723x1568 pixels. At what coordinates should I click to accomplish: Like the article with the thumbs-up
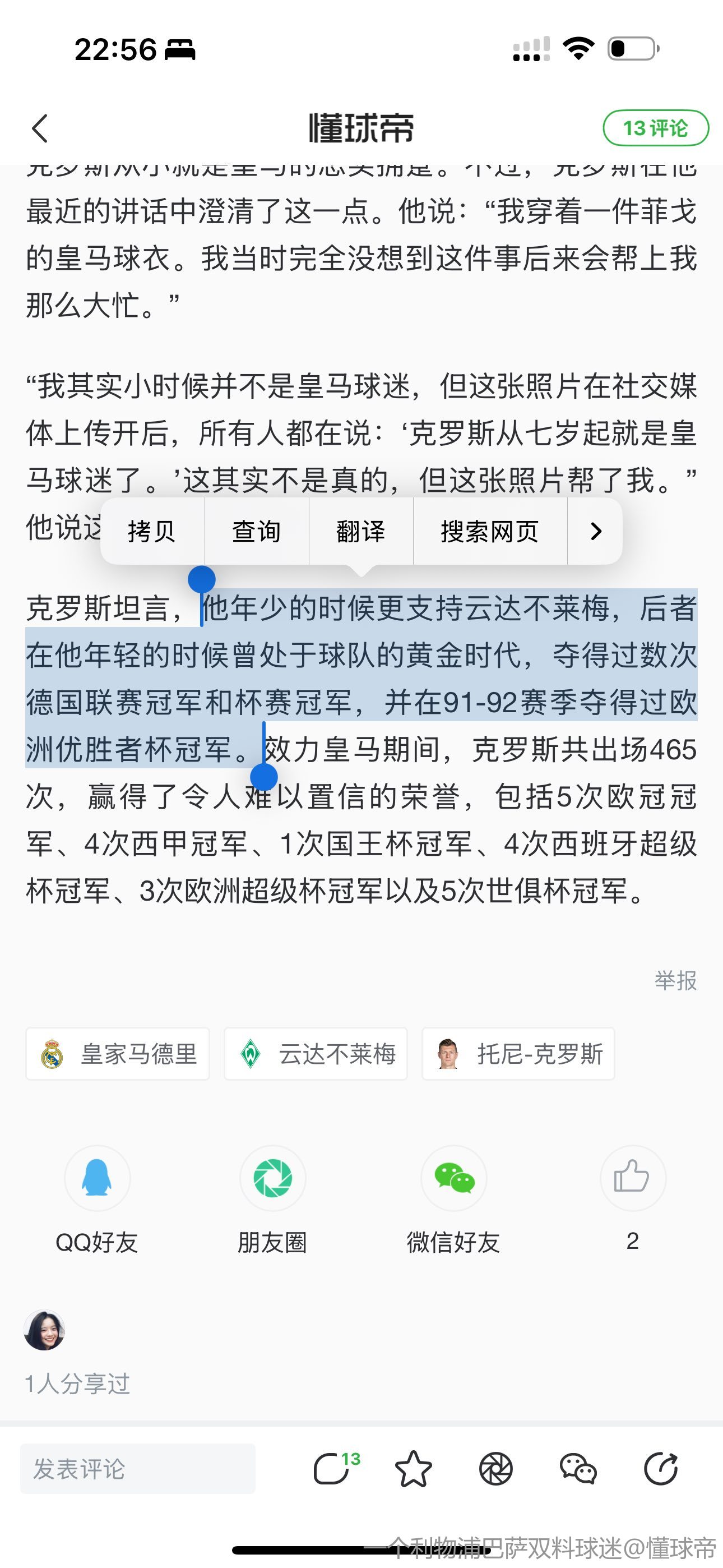pyautogui.click(x=632, y=1178)
